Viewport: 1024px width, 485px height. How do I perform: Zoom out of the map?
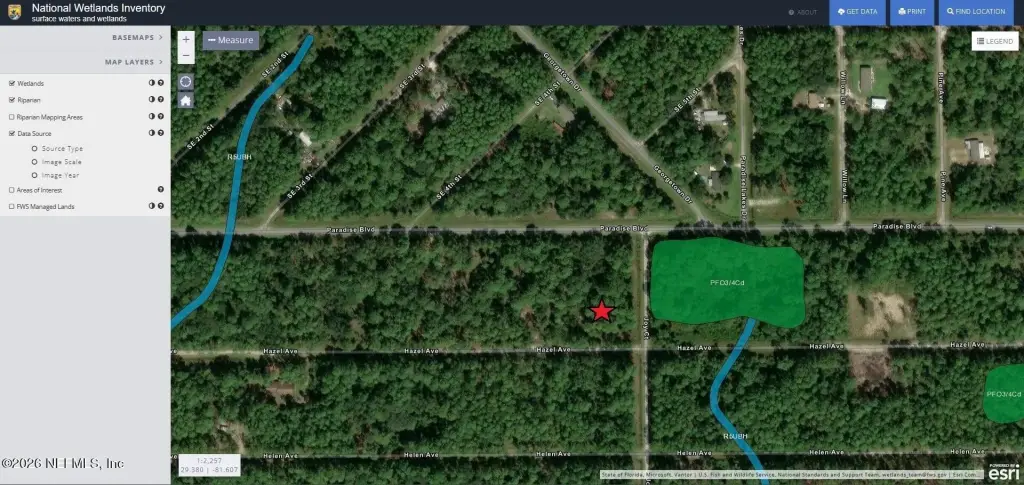tap(186, 56)
